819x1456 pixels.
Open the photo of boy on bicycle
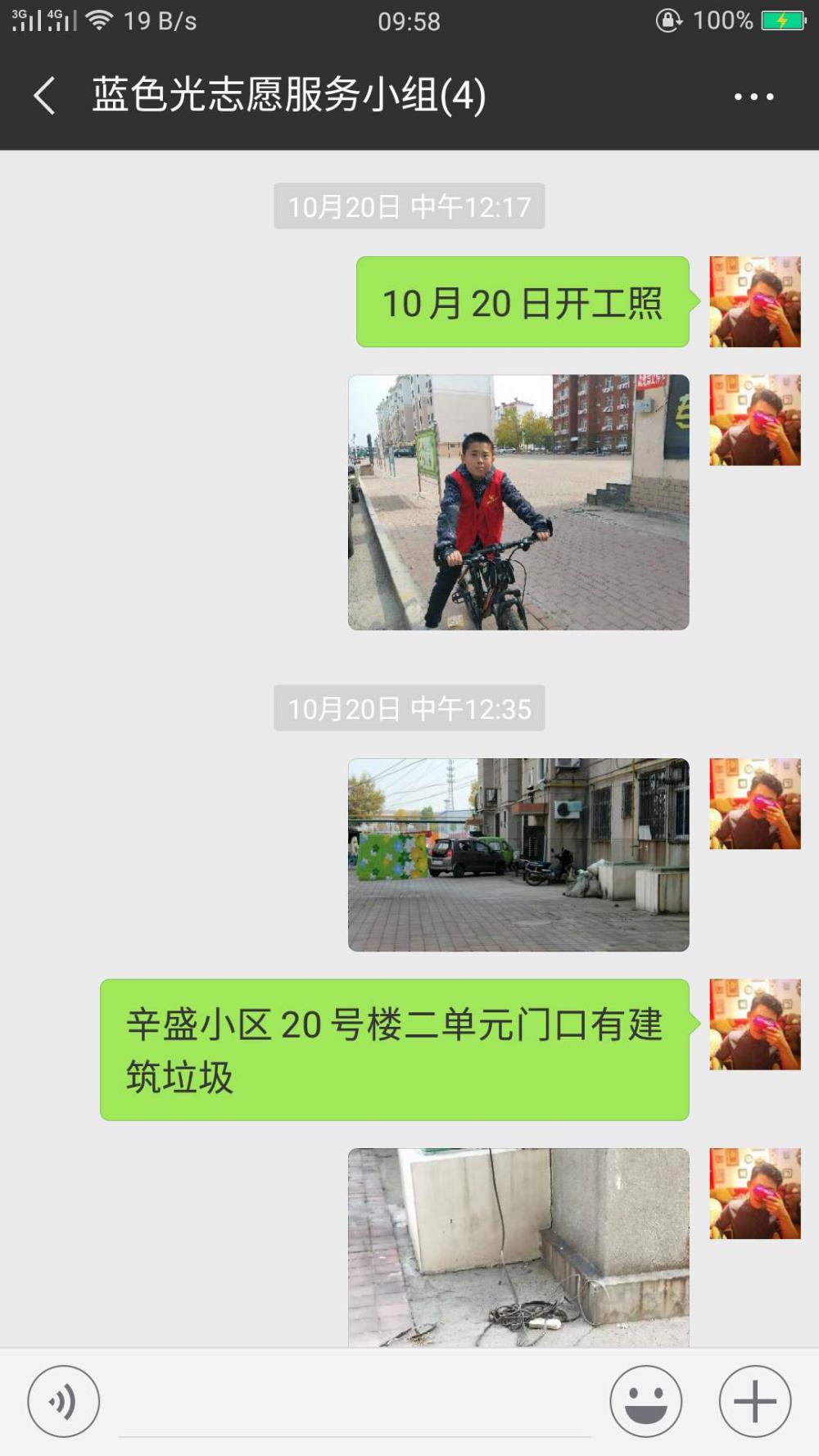point(518,502)
